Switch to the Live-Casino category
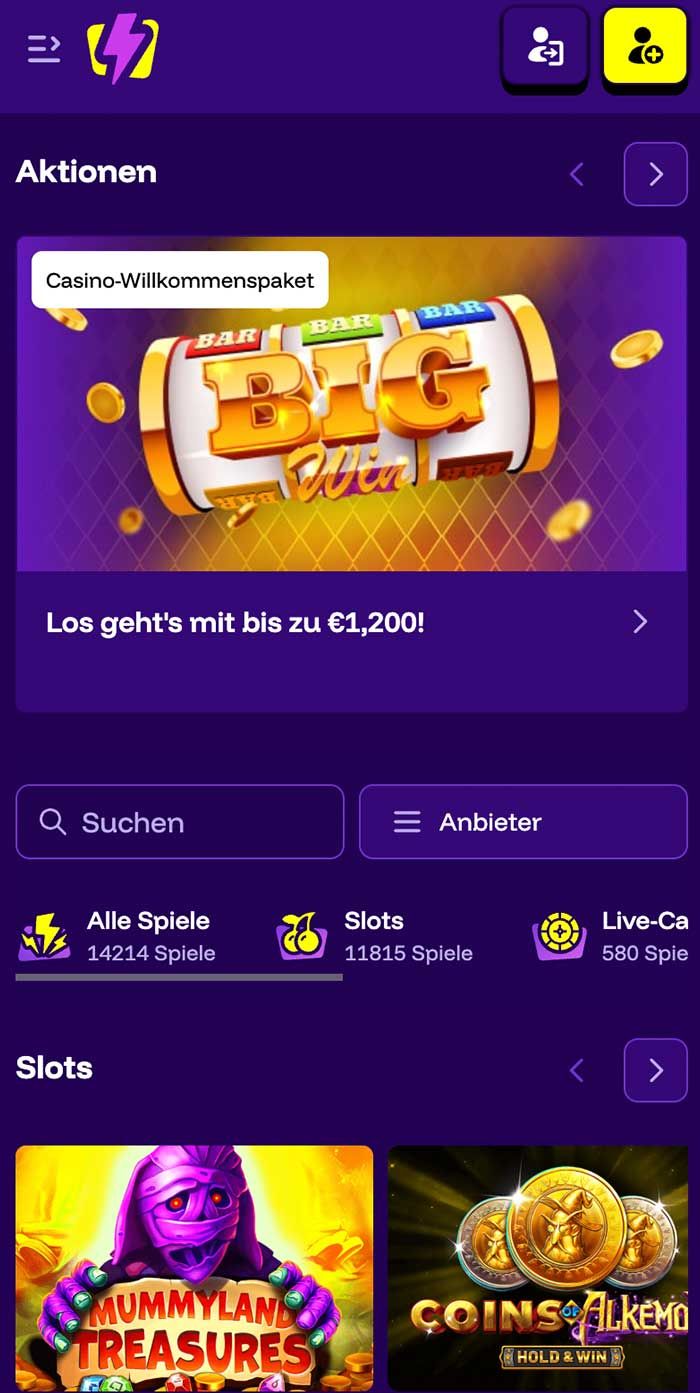 [x=612, y=936]
